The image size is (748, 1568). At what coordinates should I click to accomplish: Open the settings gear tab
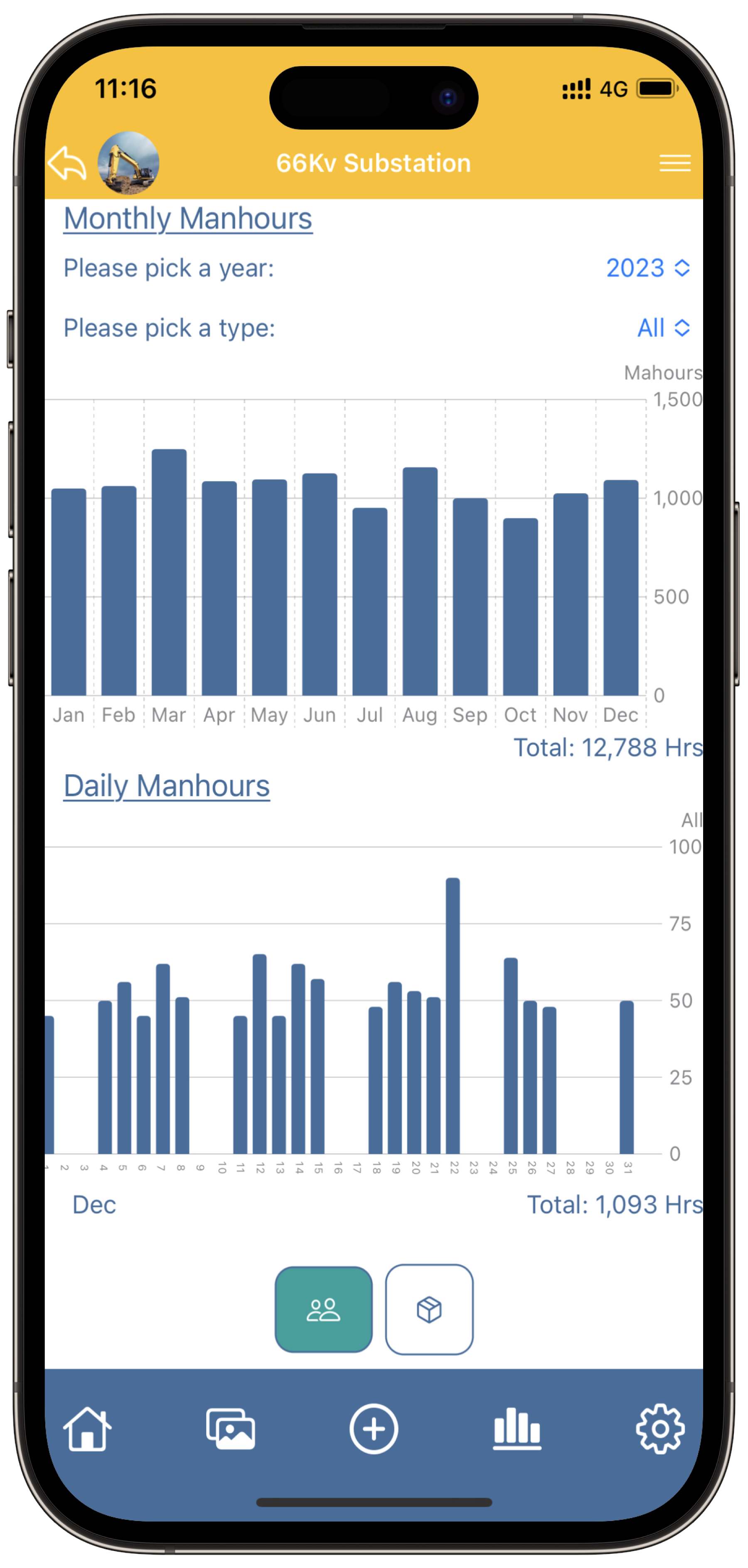[x=660, y=1429]
